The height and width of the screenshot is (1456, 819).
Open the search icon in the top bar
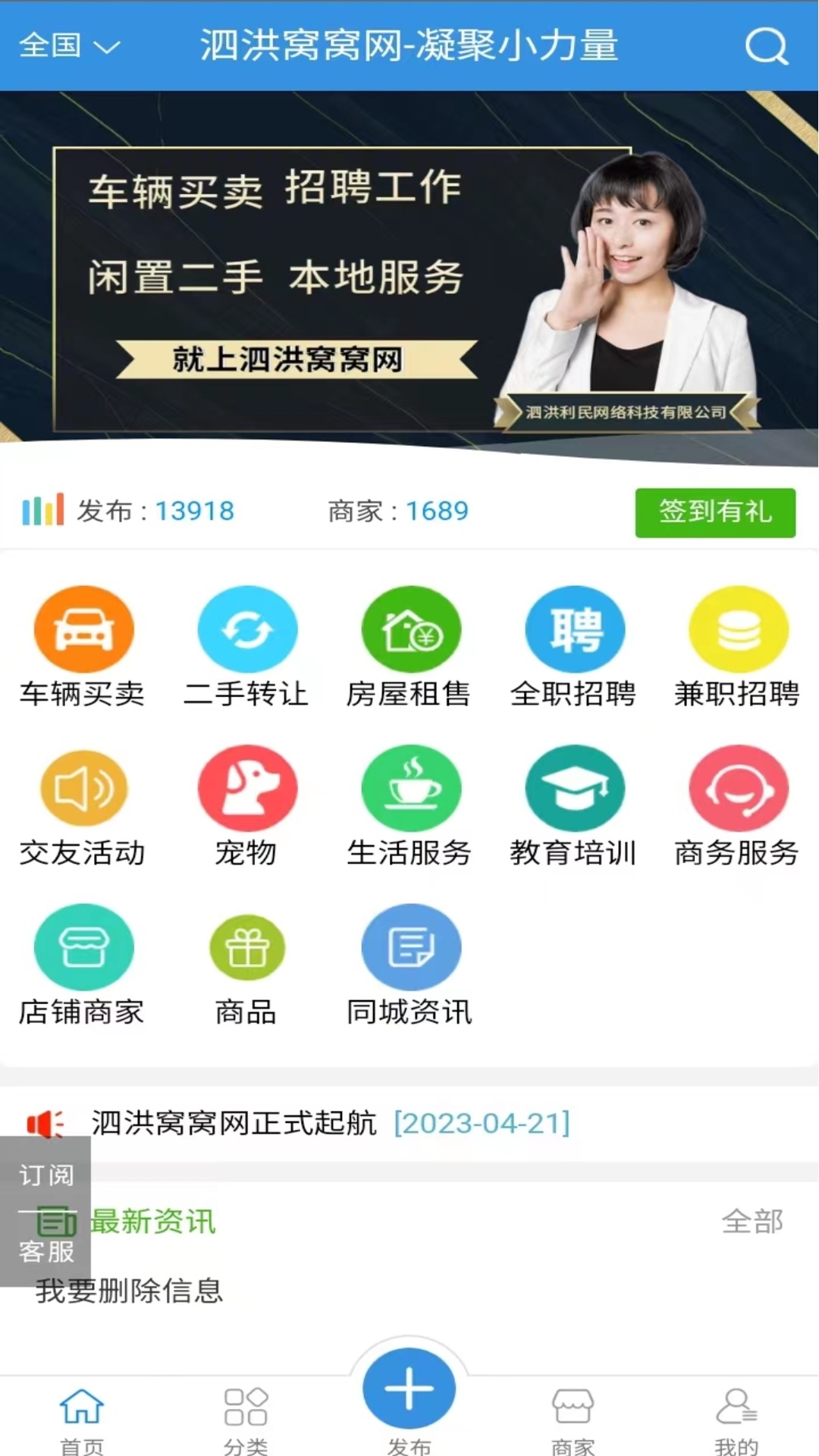click(766, 46)
